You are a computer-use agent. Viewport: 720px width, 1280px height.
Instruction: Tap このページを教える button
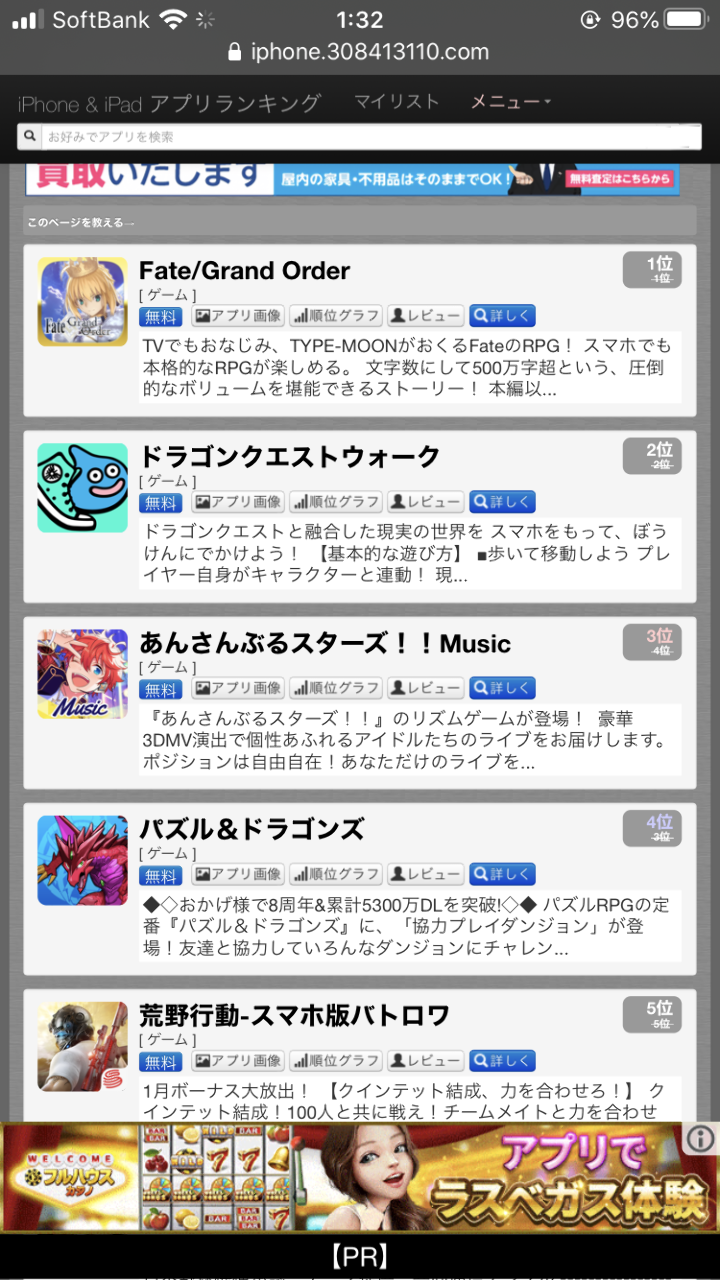pyautogui.click(x=81, y=222)
